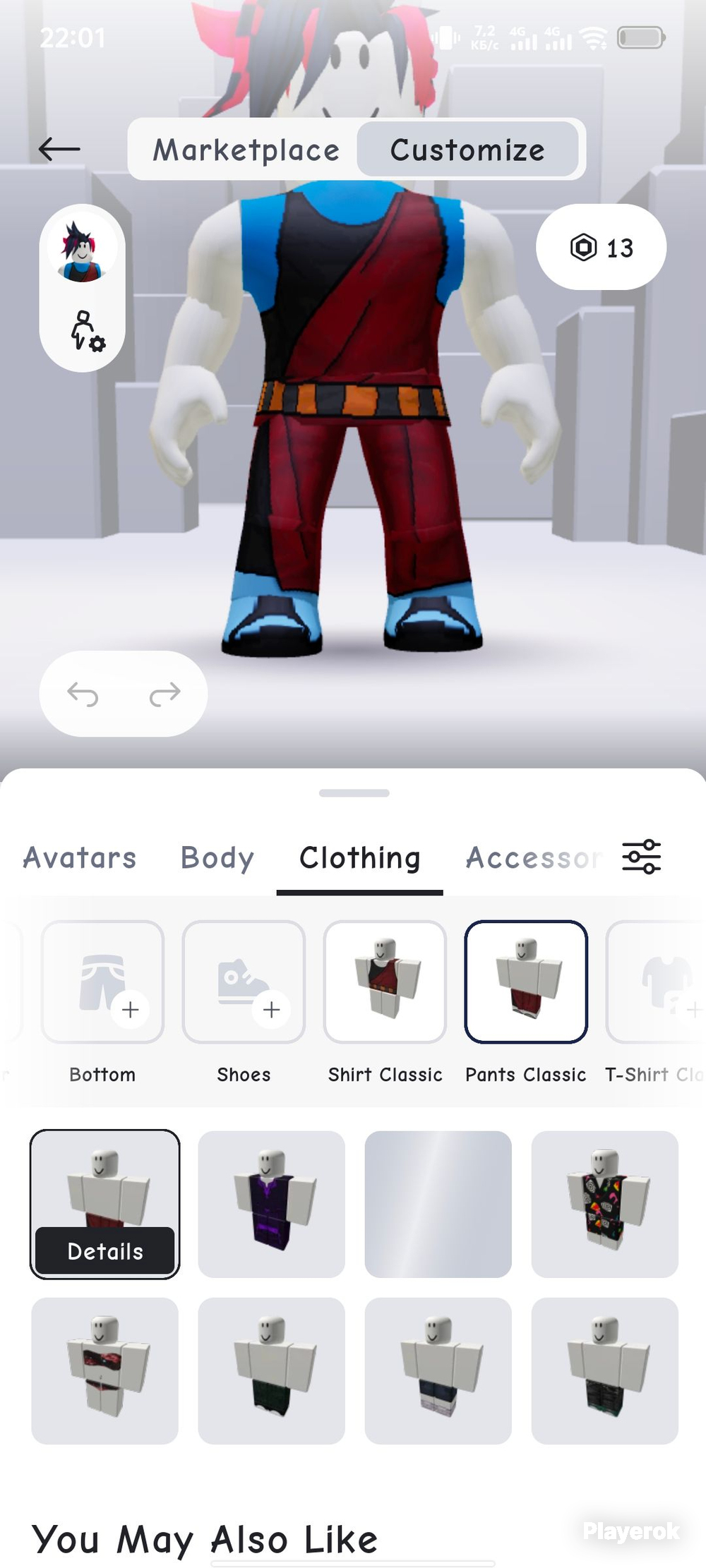
Task: Open the Body tab
Action: tap(217, 857)
